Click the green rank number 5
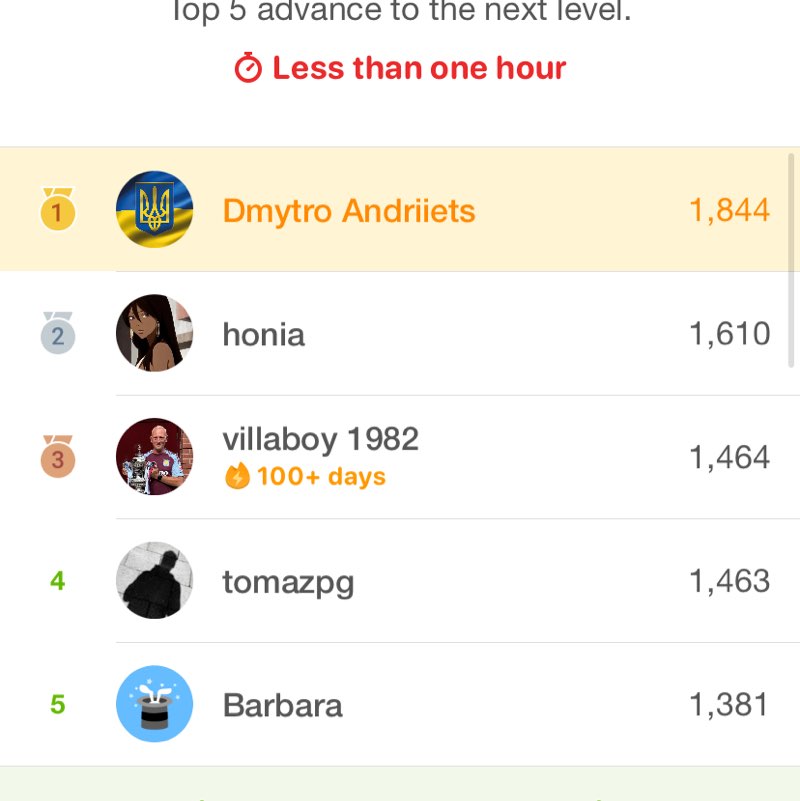The width and height of the screenshot is (800, 801). 57,704
